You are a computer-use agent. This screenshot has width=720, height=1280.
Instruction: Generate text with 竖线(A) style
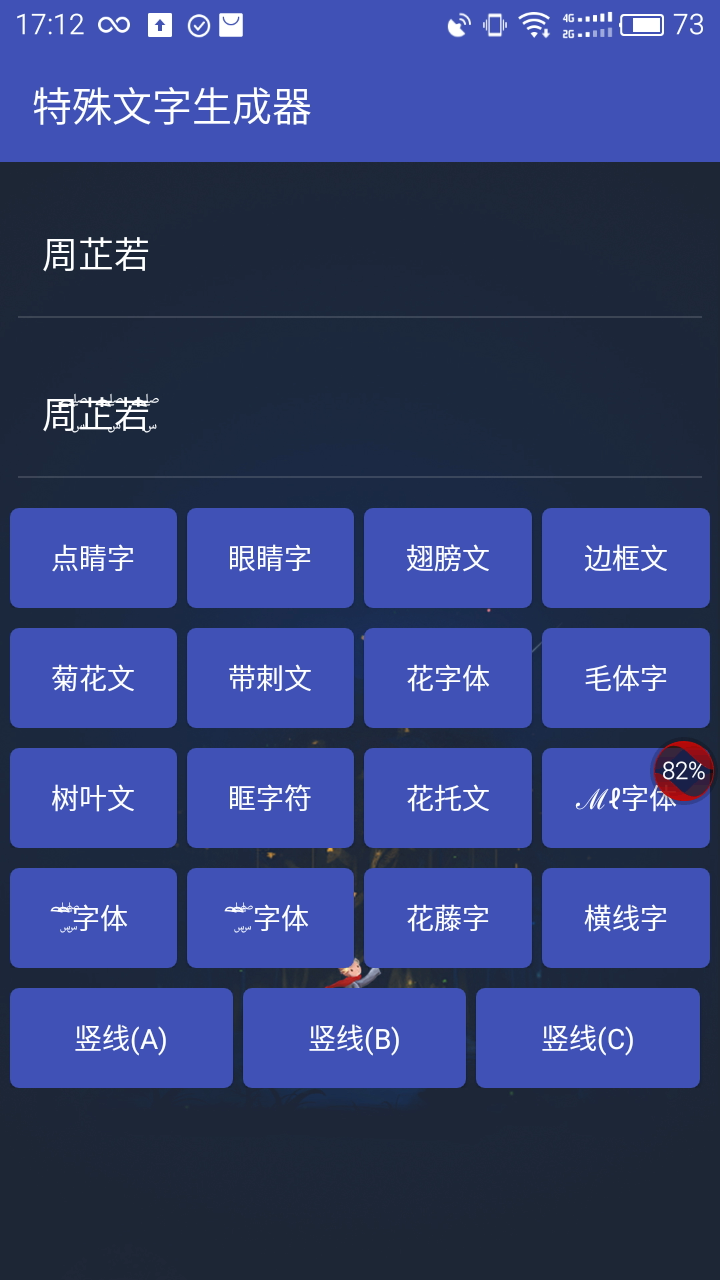pos(120,1037)
